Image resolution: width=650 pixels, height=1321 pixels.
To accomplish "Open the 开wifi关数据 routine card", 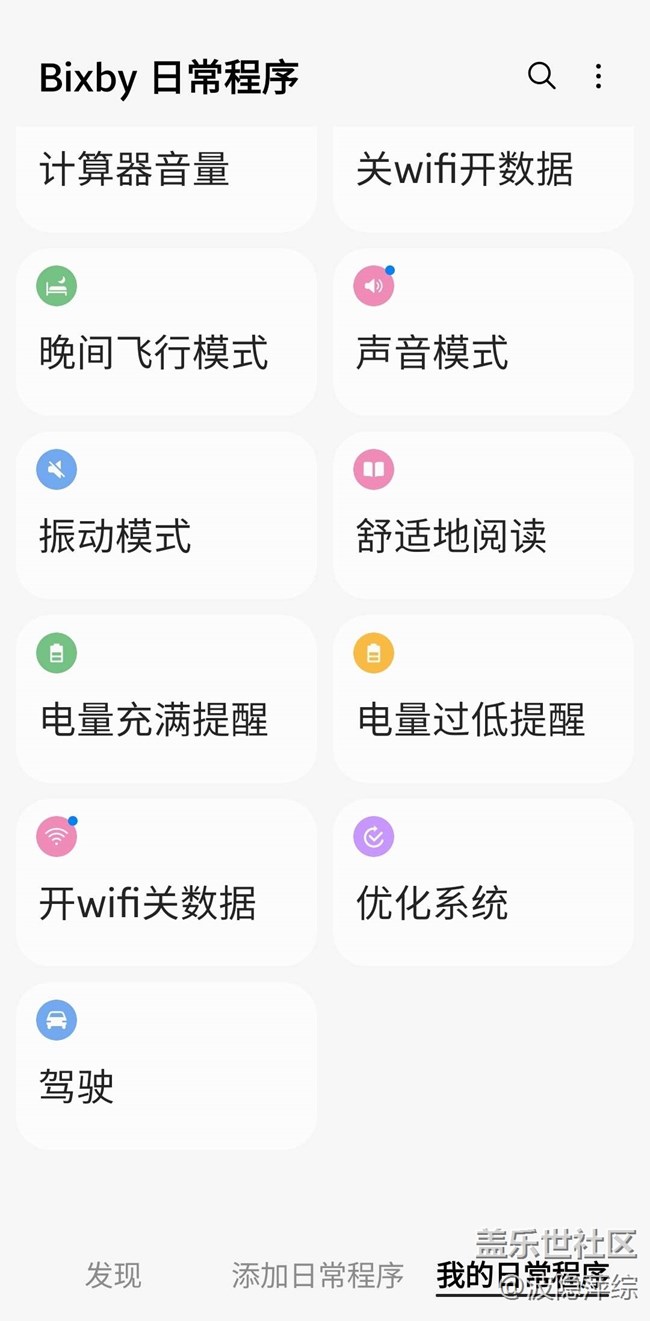I will pyautogui.click(x=166, y=882).
